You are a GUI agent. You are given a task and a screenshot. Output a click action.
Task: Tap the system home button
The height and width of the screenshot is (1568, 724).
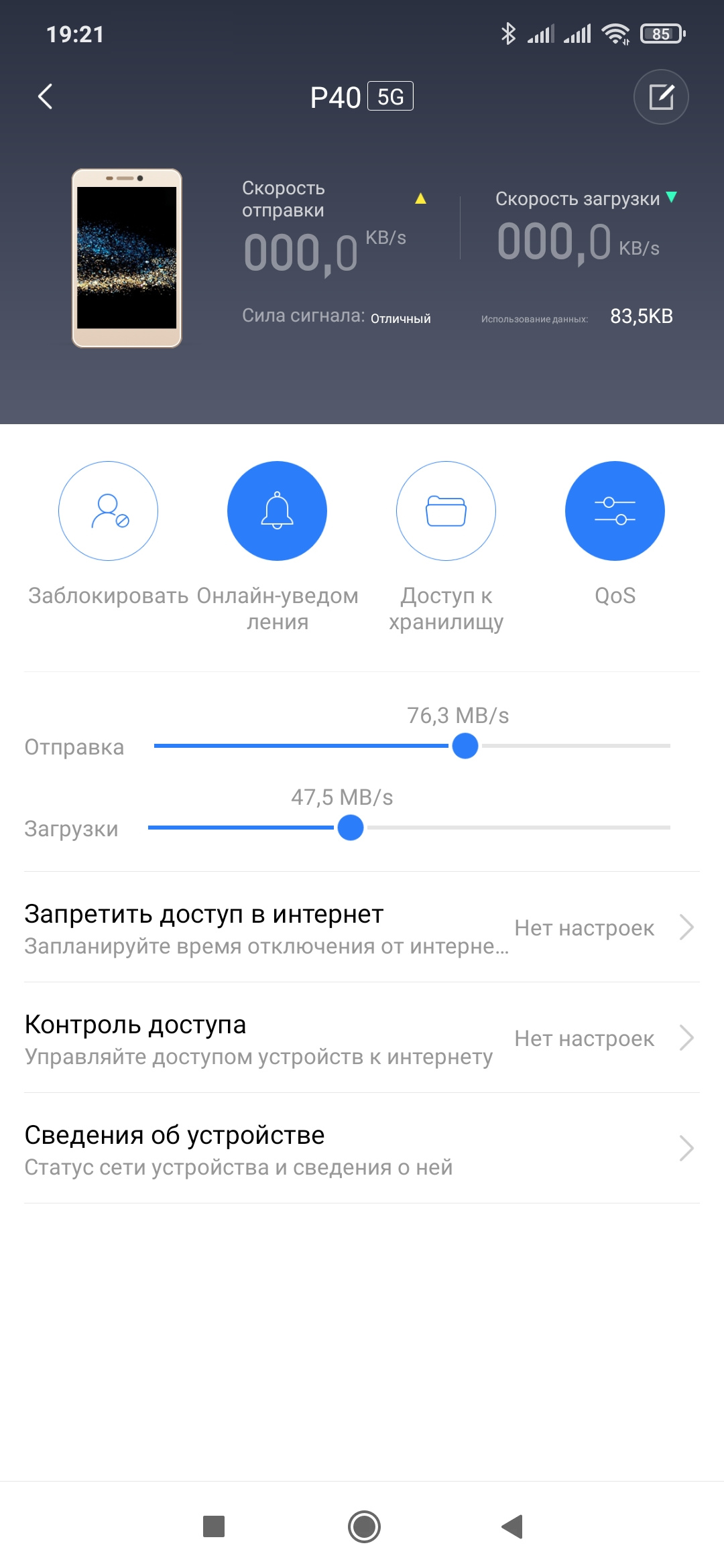364,1526
